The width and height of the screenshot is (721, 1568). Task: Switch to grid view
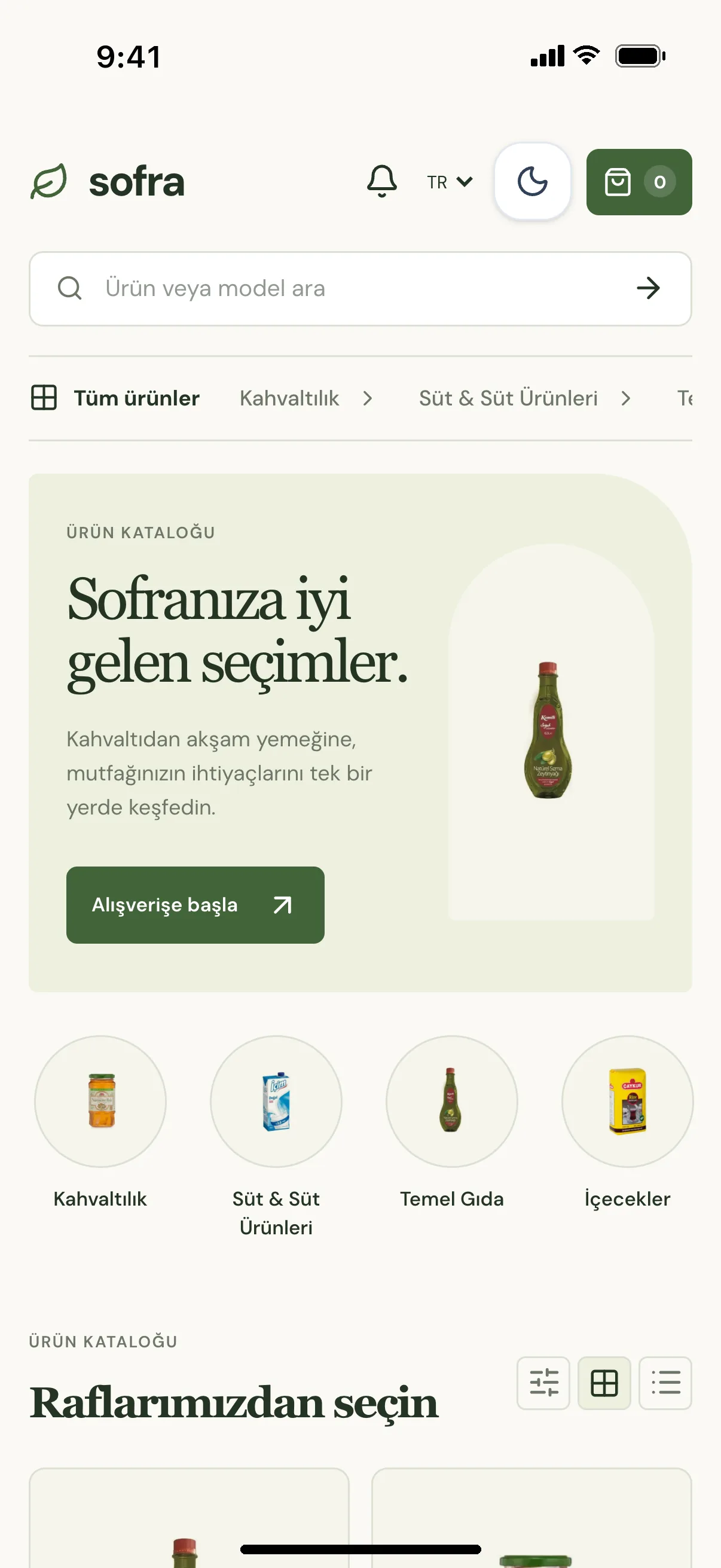[604, 1383]
